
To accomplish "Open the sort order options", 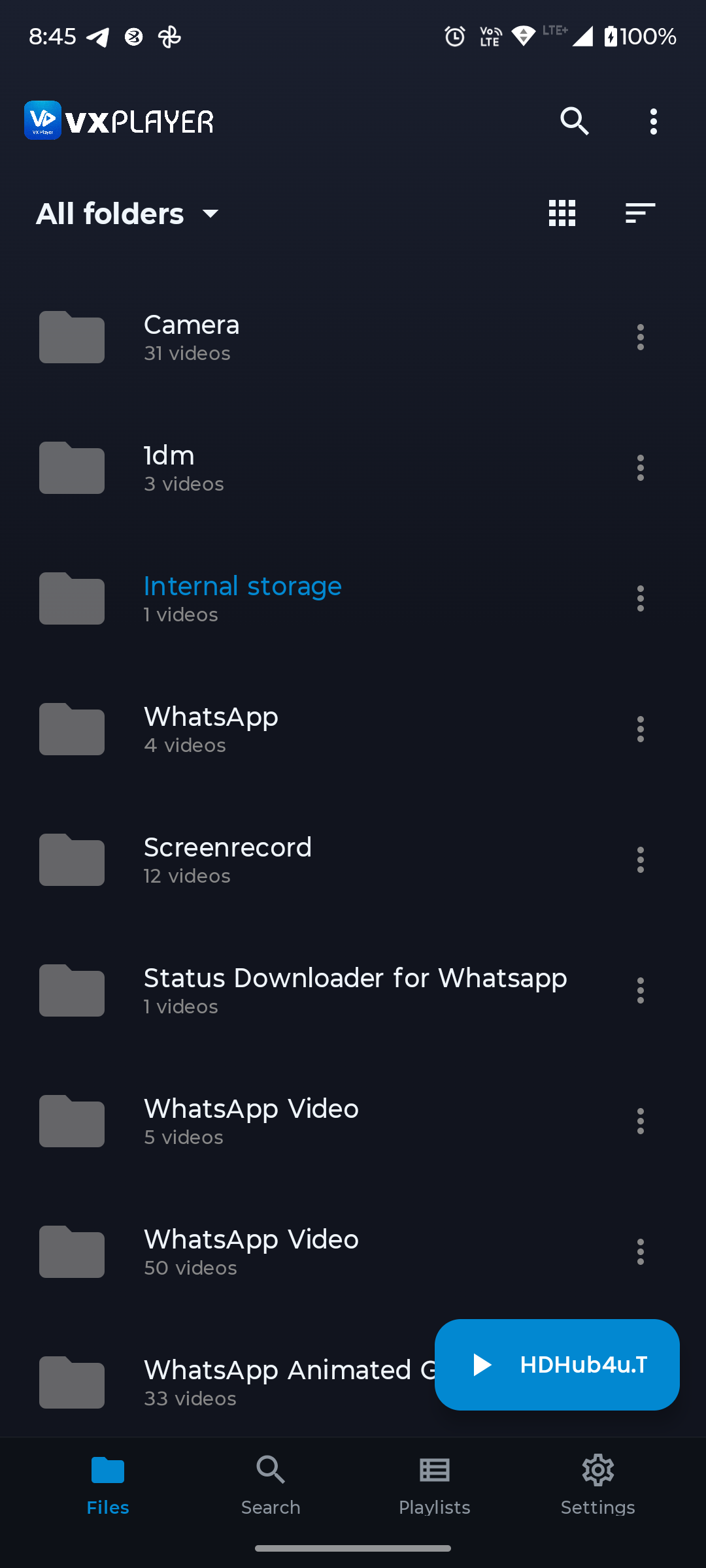I will tap(639, 212).
